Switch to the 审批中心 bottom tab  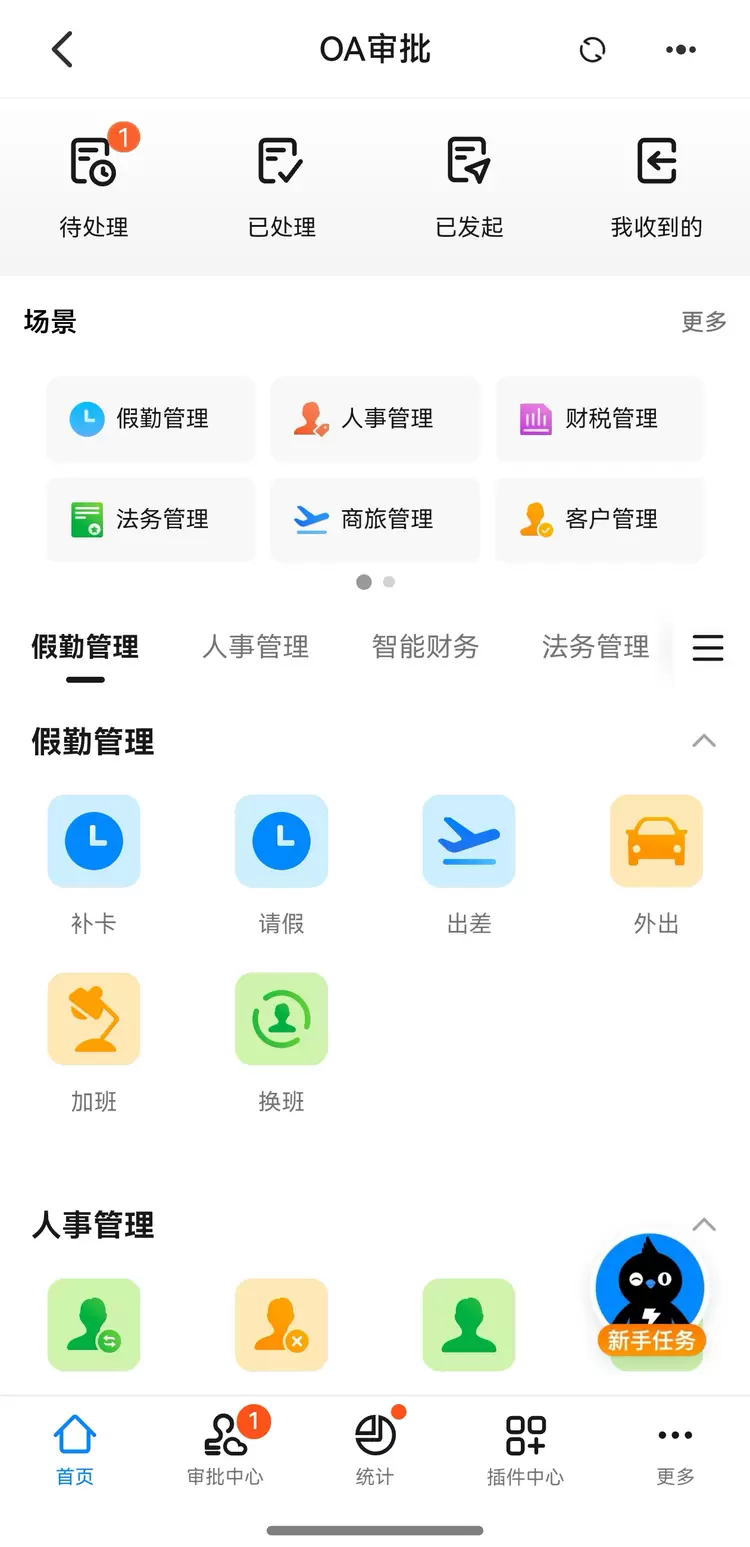pyautogui.click(x=225, y=1447)
